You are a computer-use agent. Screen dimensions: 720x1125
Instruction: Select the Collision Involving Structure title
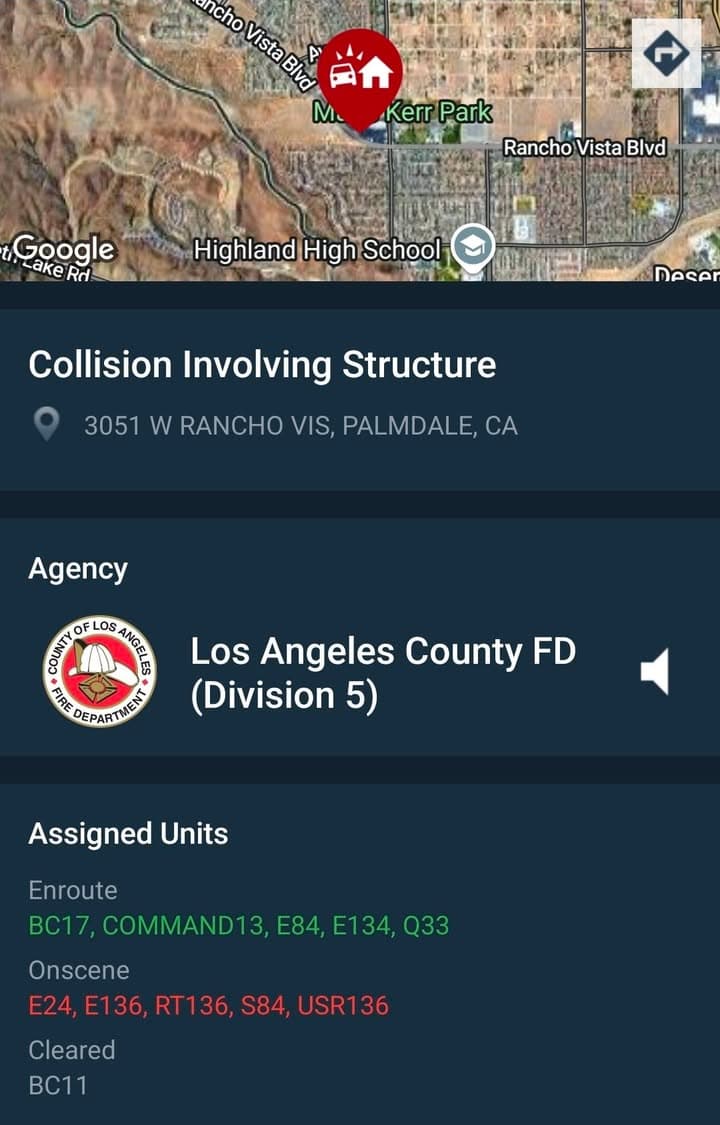click(263, 364)
